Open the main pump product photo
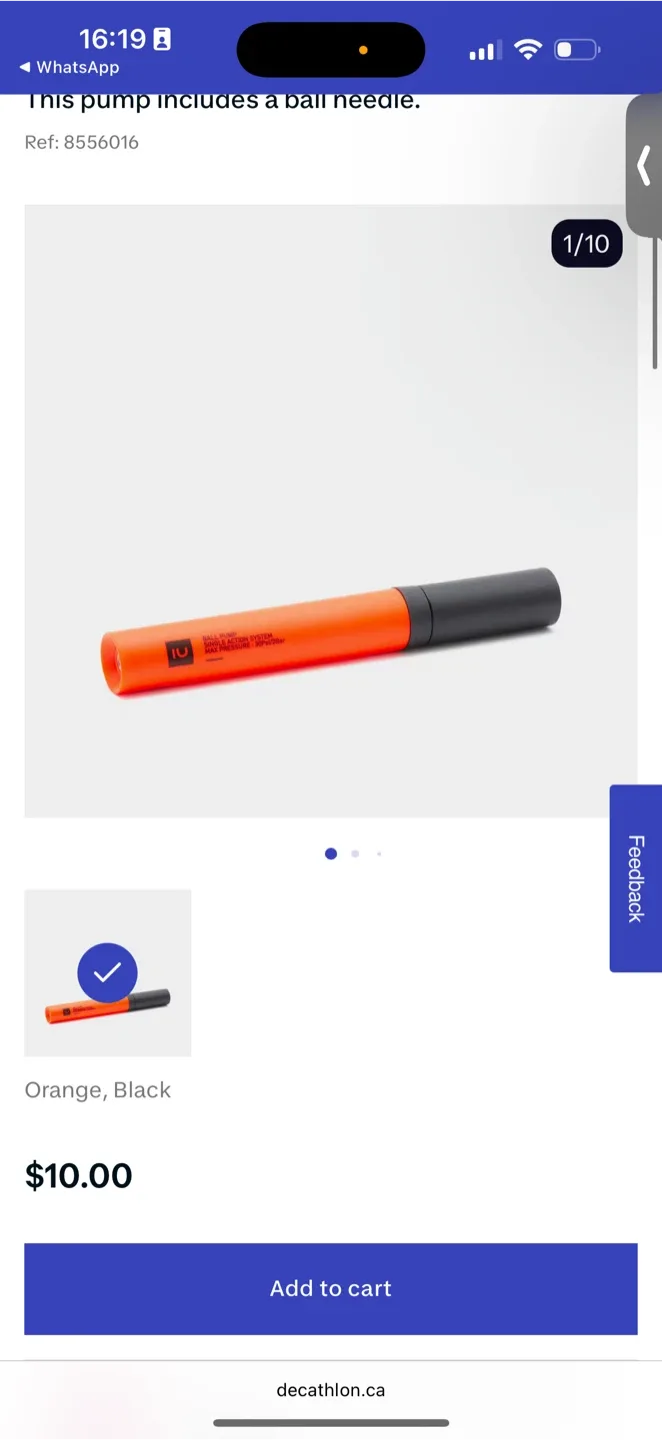Viewport: 662px width, 1440px height. tap(330, 511)
